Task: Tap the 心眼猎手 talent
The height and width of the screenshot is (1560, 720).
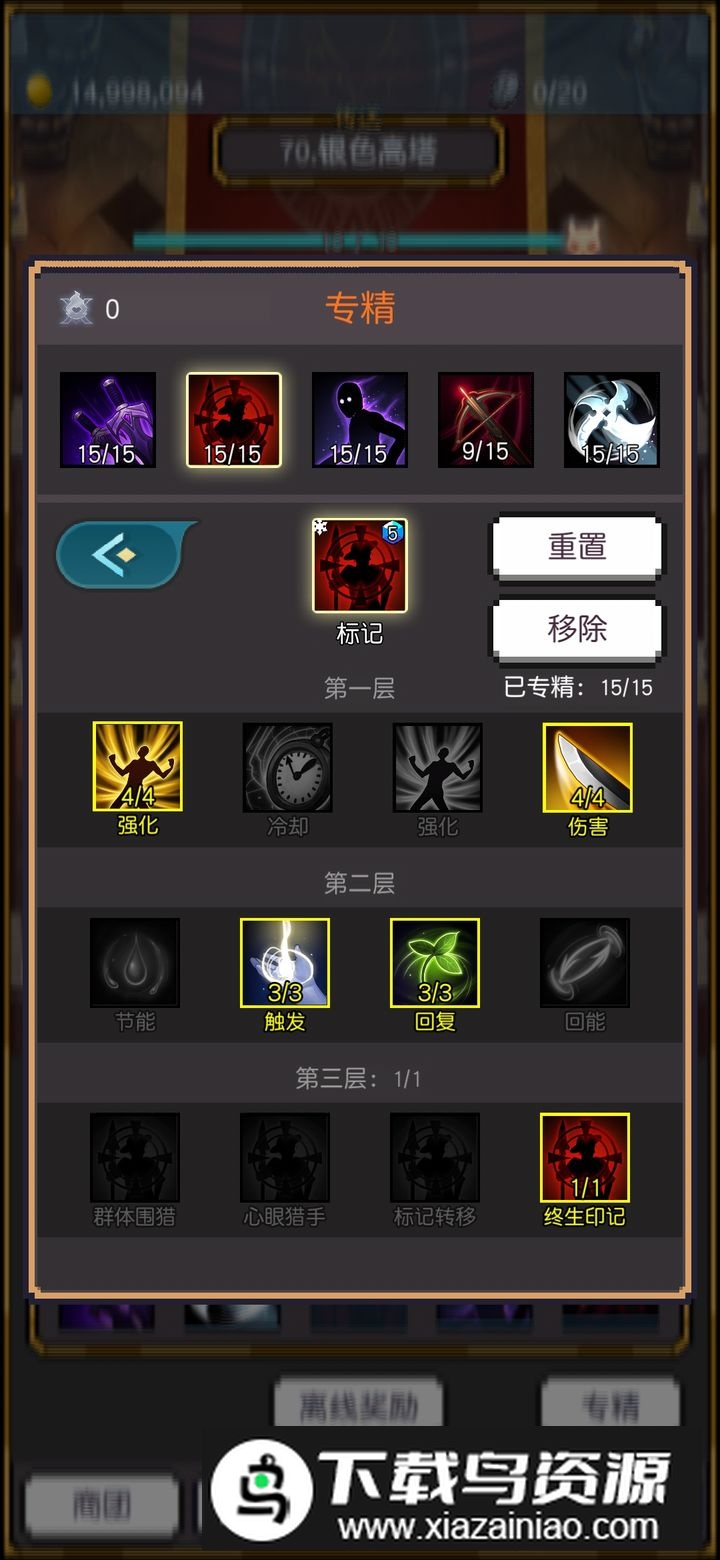Action: 285,1158
